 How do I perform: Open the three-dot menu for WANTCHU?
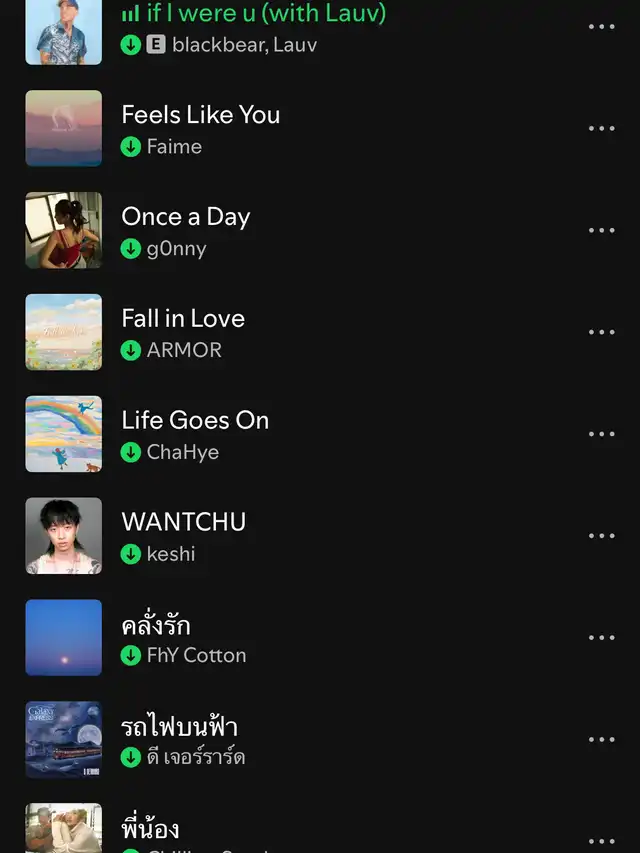coord(601,536)
